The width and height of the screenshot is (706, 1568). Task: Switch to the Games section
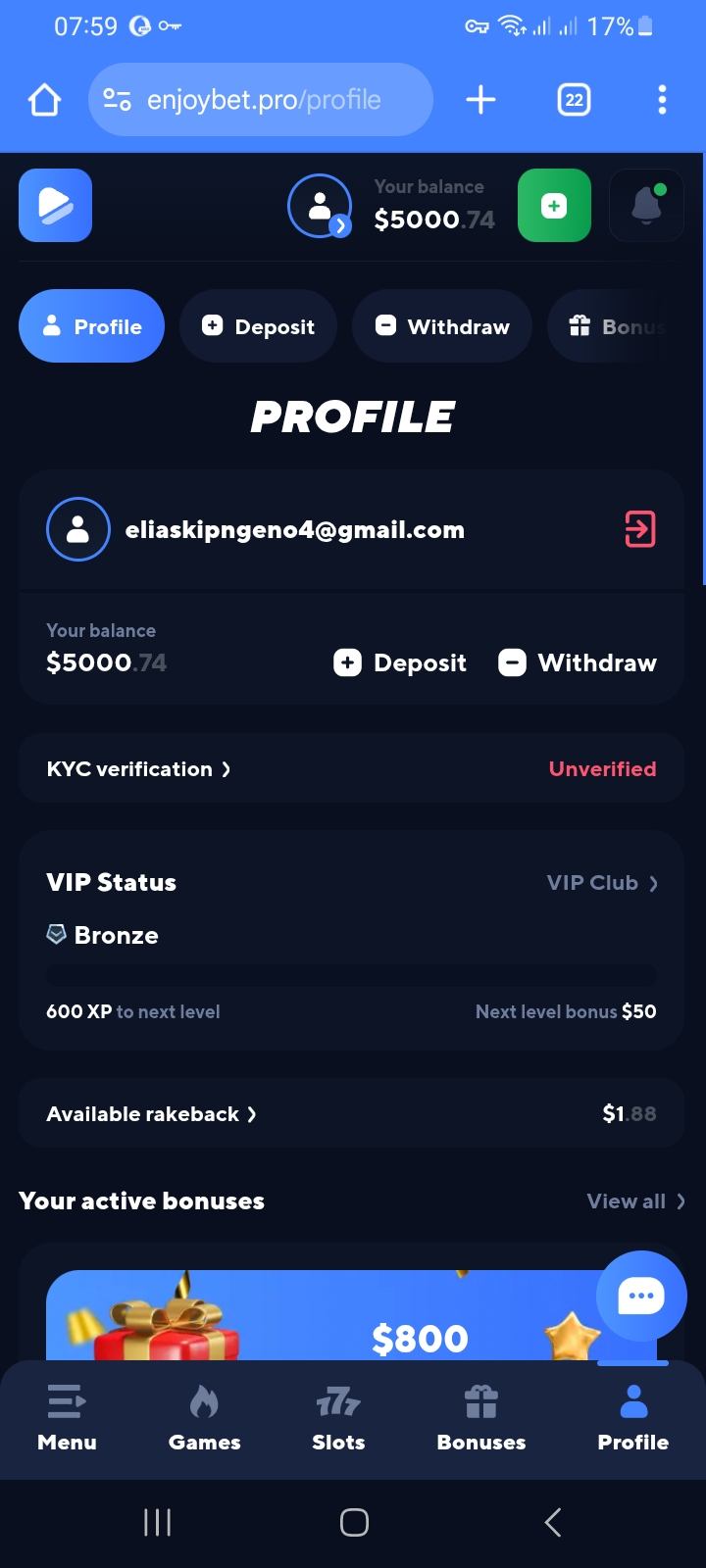tap(204, 1417)
